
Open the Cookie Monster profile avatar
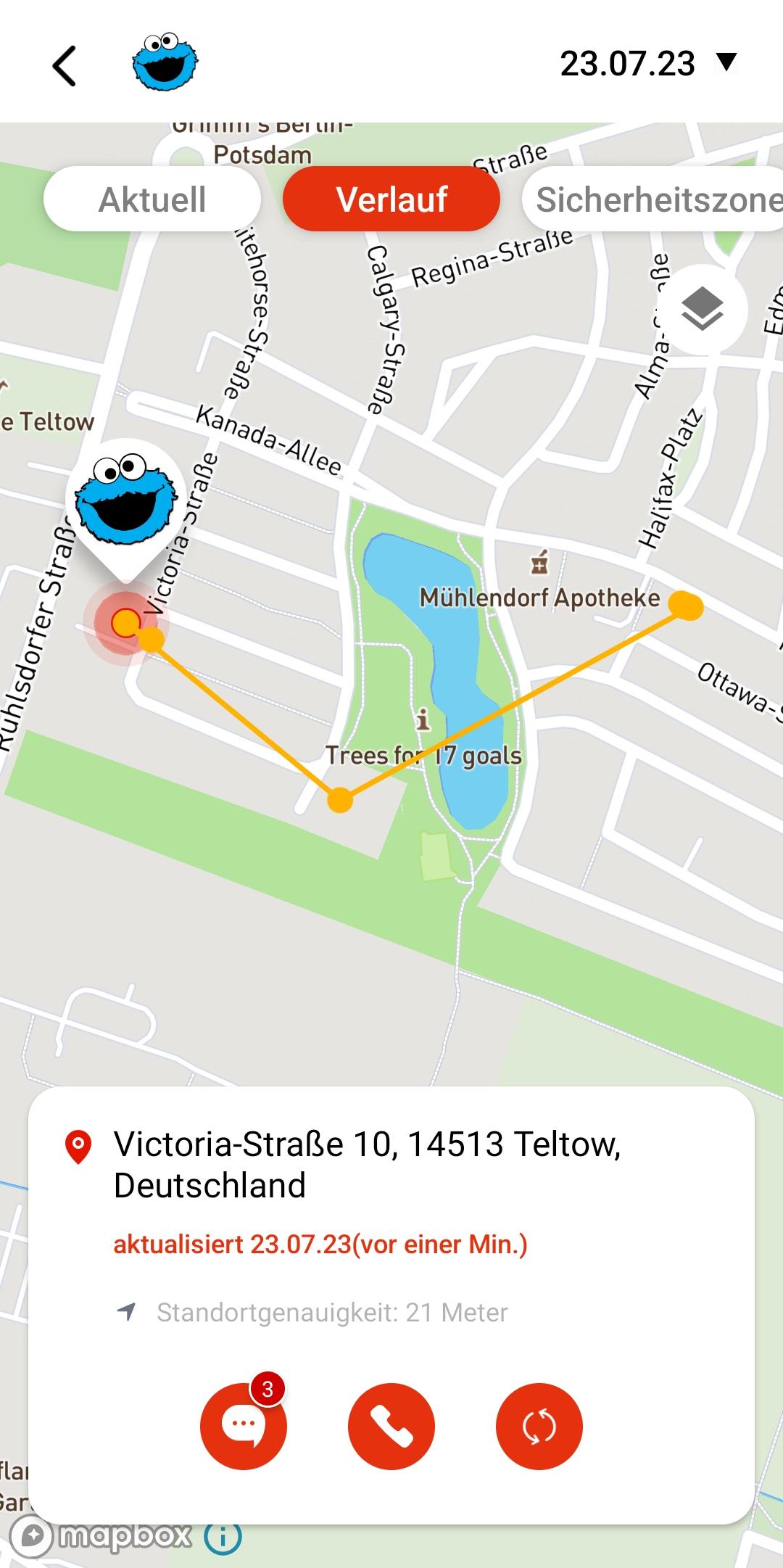[165, 62]
